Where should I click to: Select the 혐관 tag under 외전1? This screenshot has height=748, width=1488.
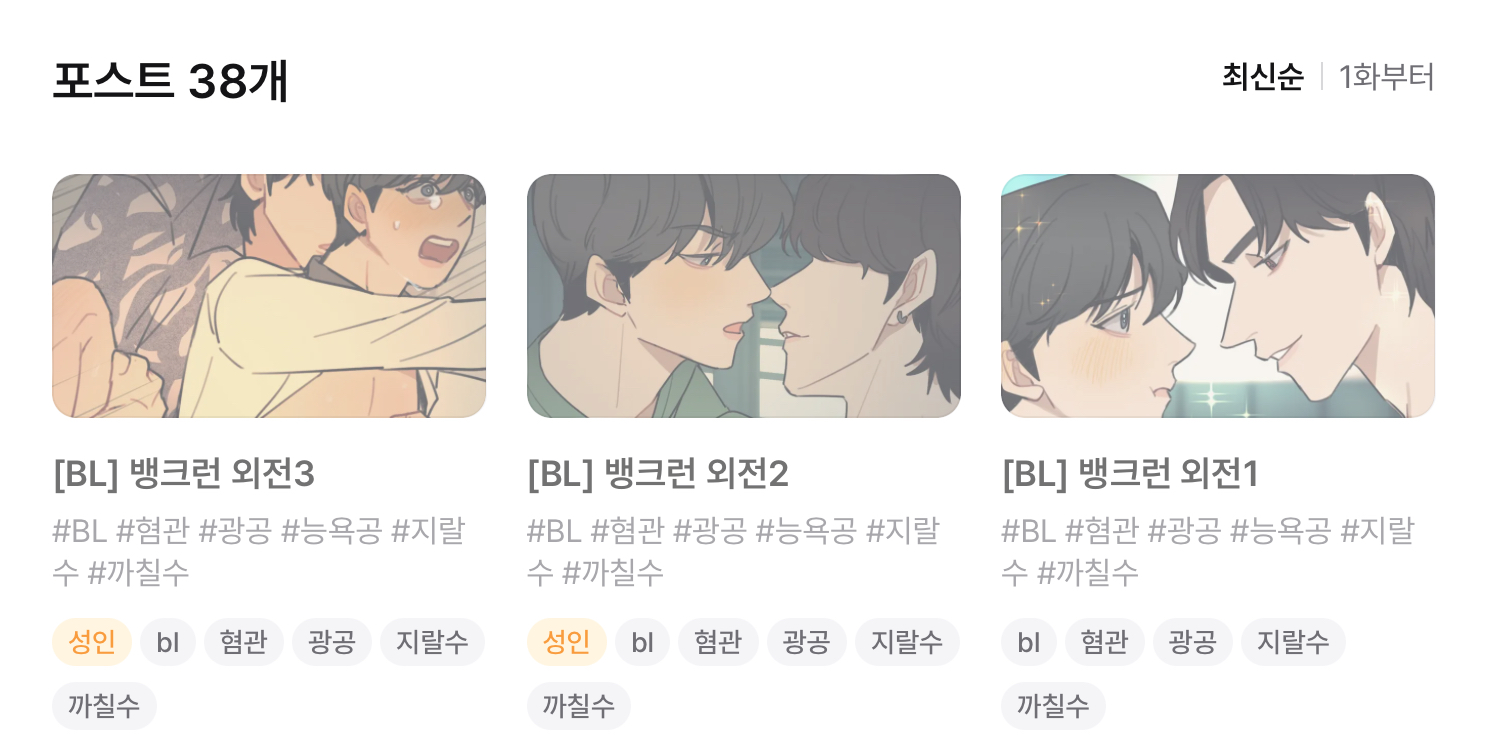coord(1104,642)
